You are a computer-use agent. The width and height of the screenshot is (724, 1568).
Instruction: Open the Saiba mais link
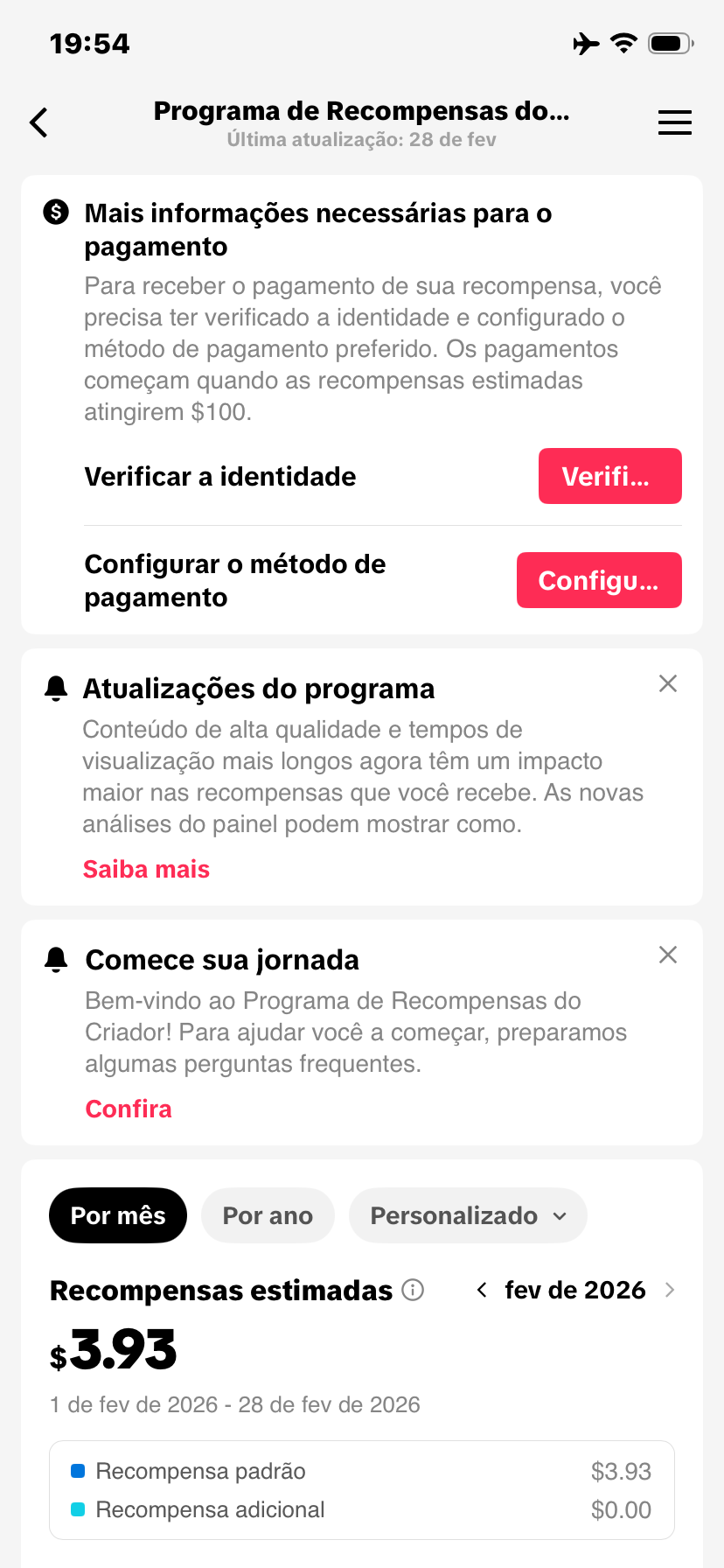click(146, 869)
